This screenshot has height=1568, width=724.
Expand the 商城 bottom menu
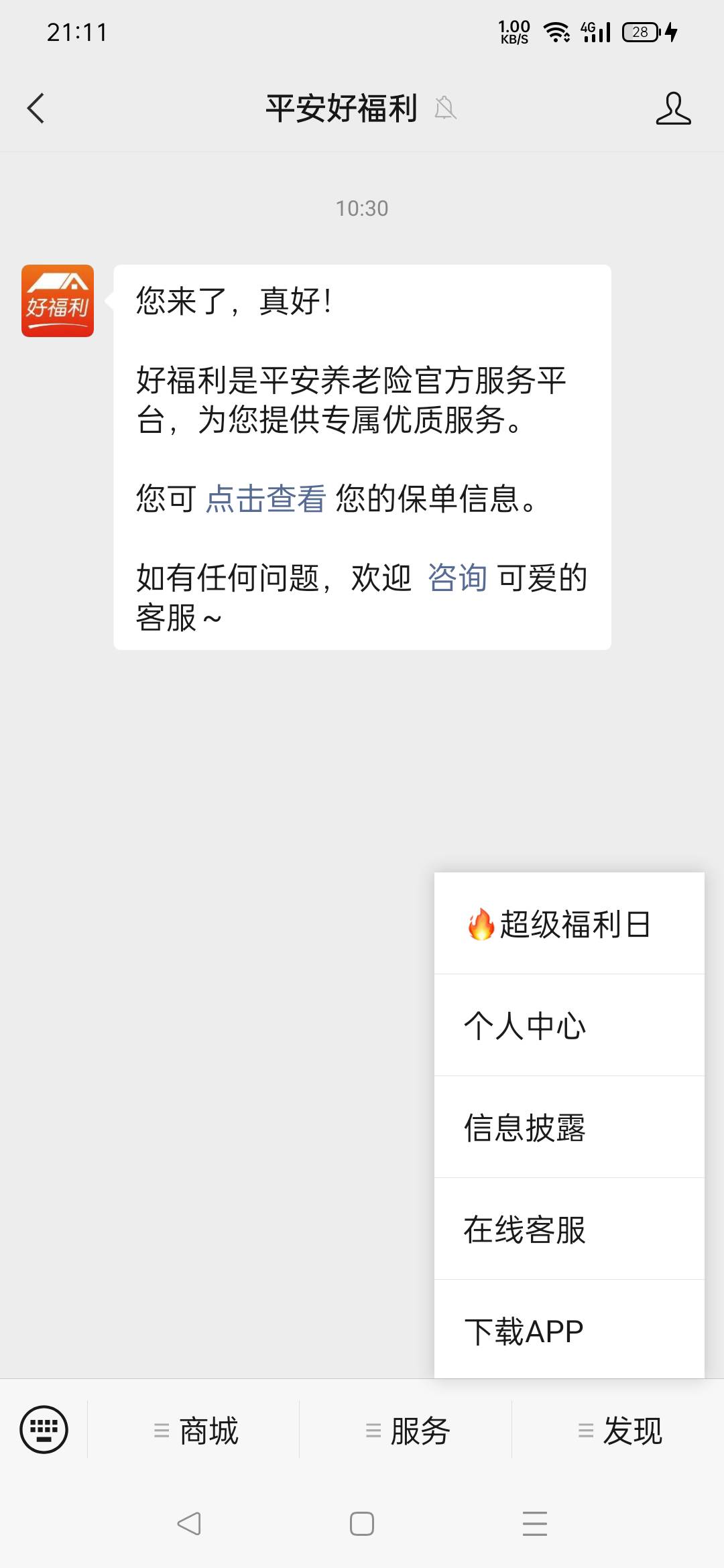point(194,1430)
